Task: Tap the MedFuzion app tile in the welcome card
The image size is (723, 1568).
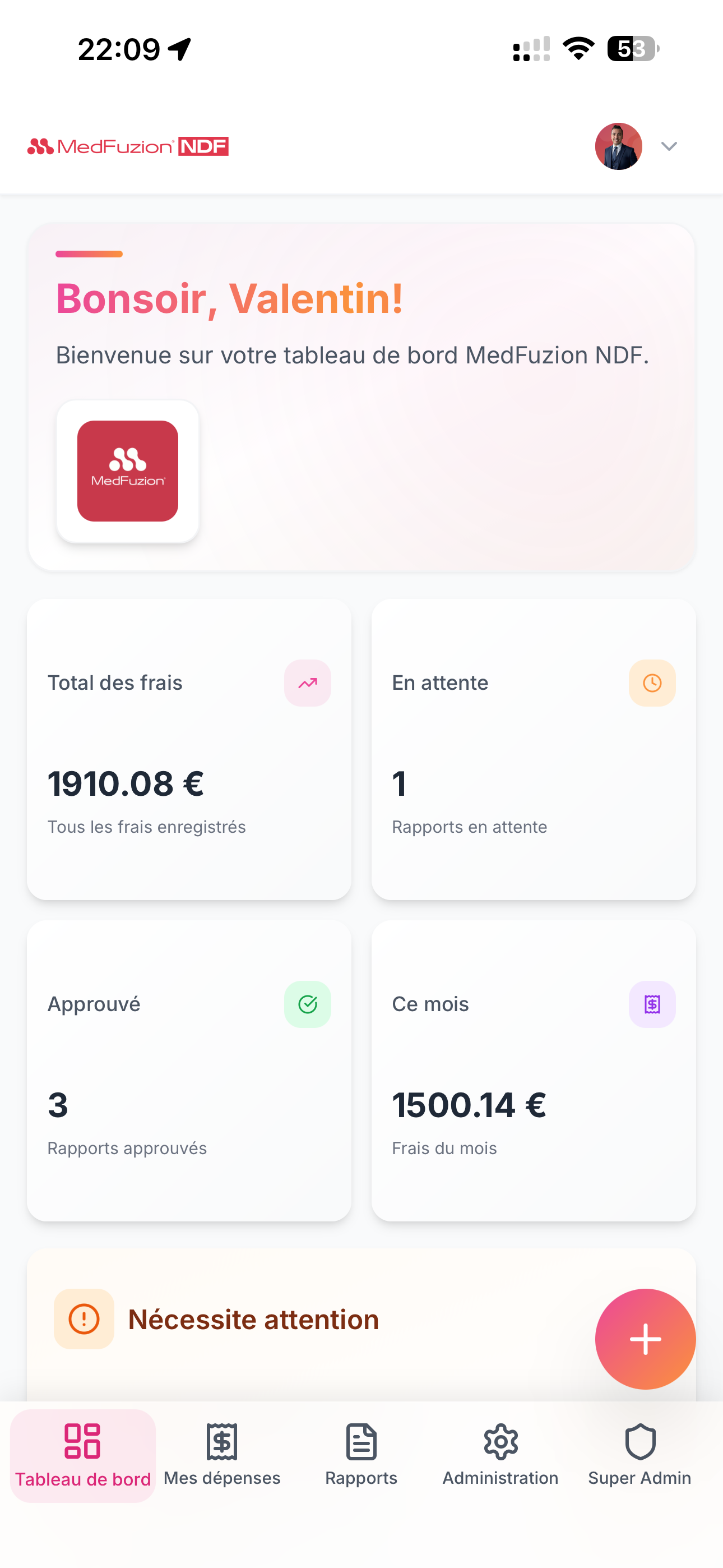Action: 127,471
